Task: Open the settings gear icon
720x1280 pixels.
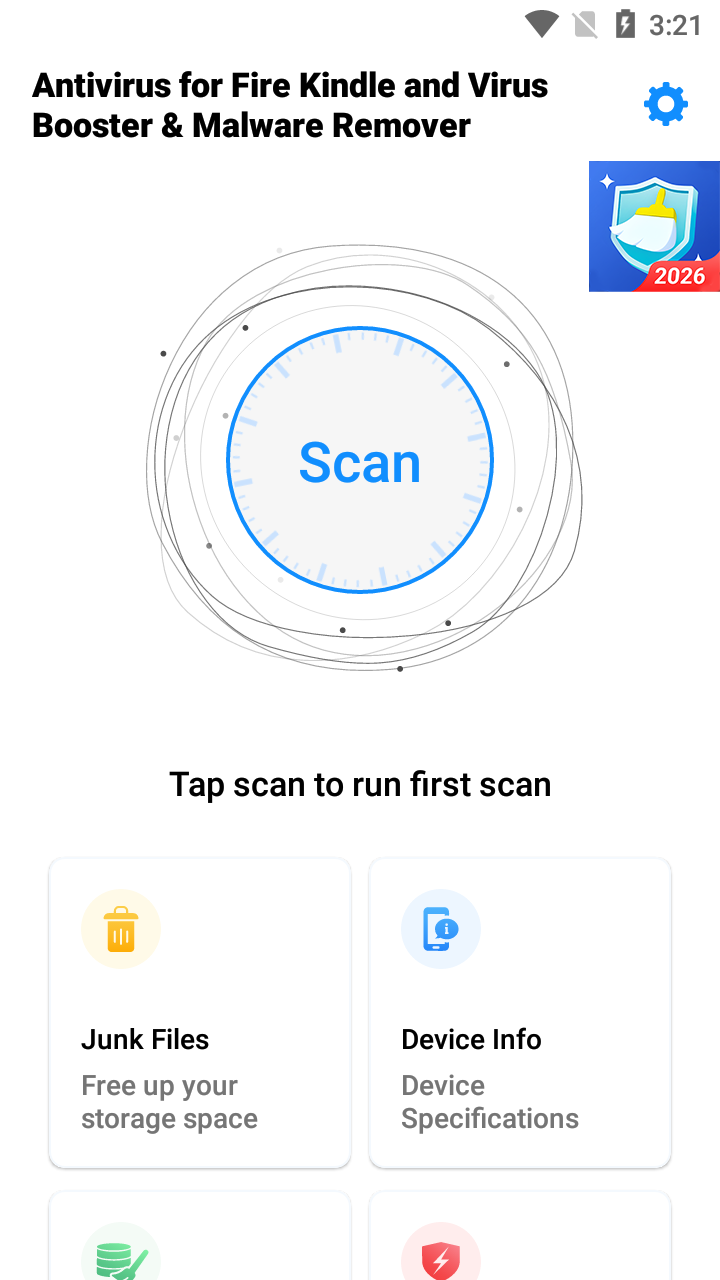Action: coord(666,104)
